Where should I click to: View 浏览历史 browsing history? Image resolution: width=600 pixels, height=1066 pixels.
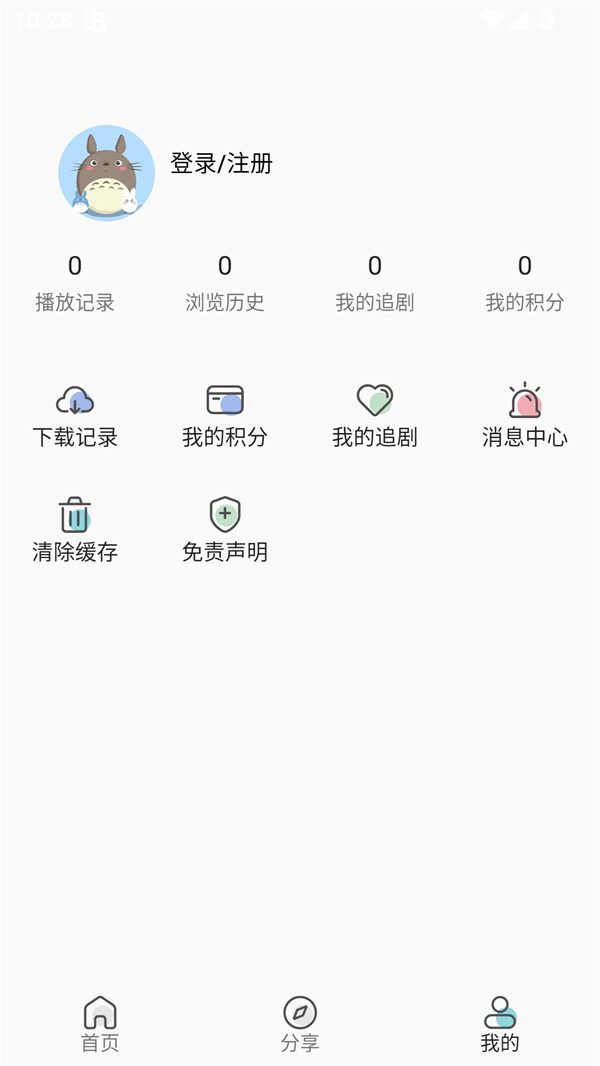coord(225,283)
